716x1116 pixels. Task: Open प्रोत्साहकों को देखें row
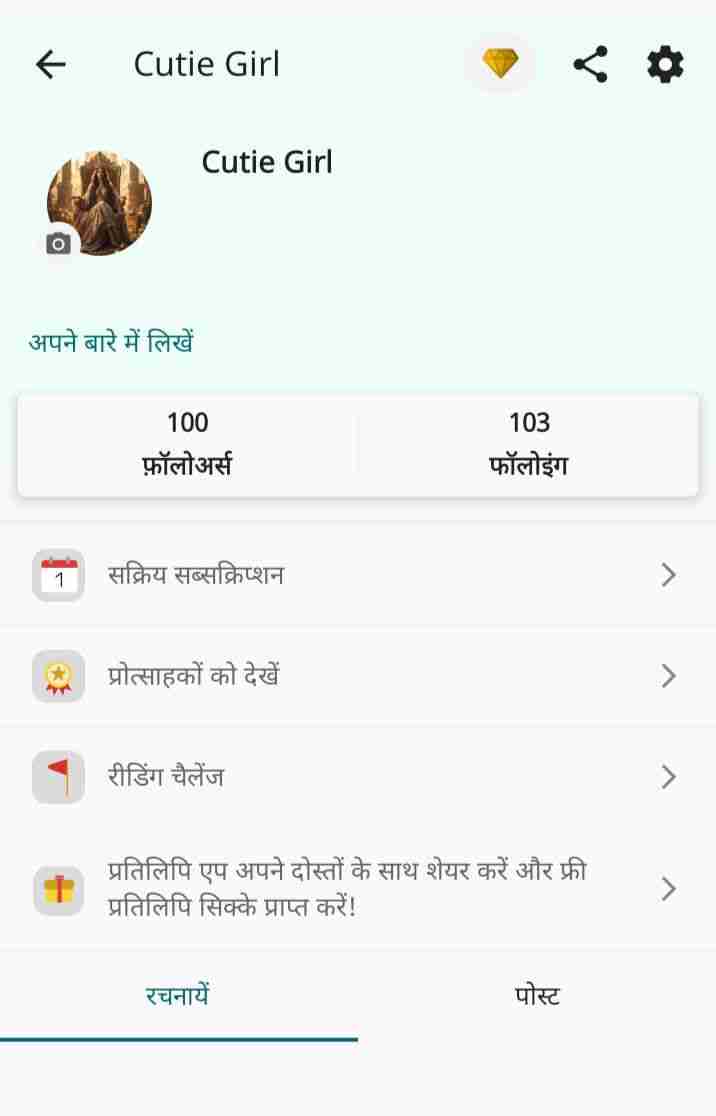pyautogui.click(x=357, y=676)
